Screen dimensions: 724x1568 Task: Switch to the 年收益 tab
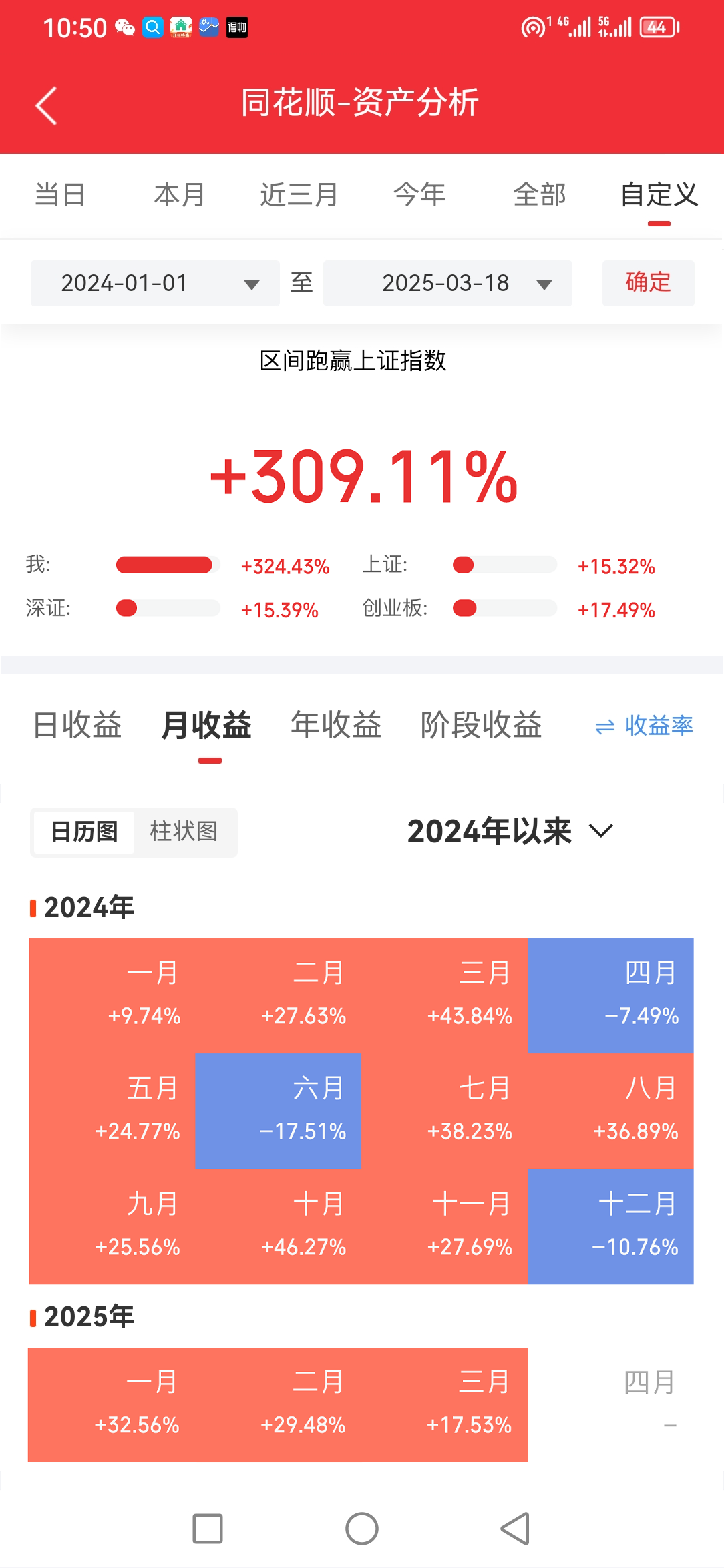click(336, 726)
